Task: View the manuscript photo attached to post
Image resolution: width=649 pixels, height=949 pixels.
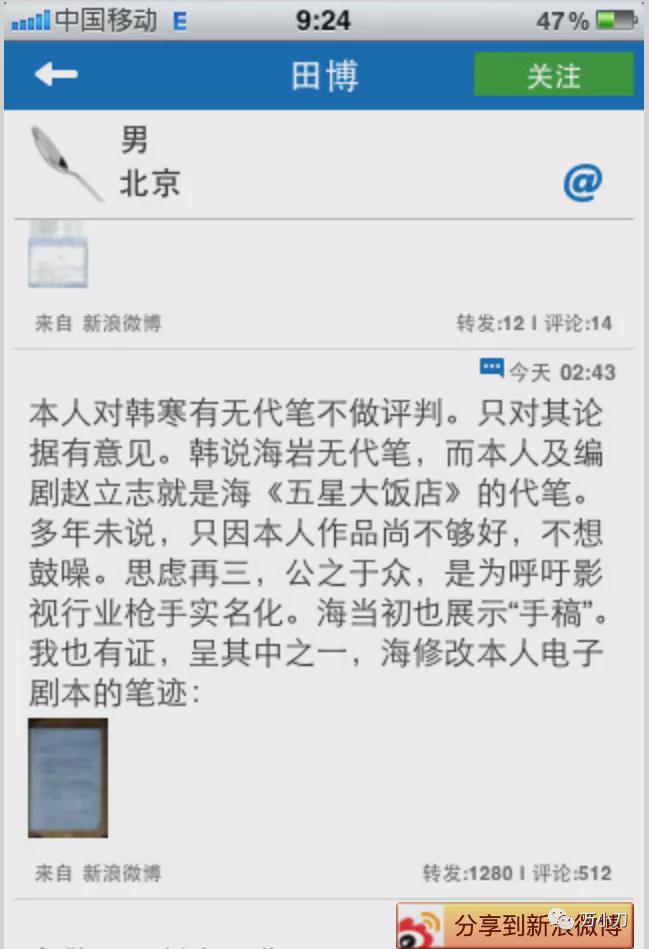Action: tap(68, 777)
